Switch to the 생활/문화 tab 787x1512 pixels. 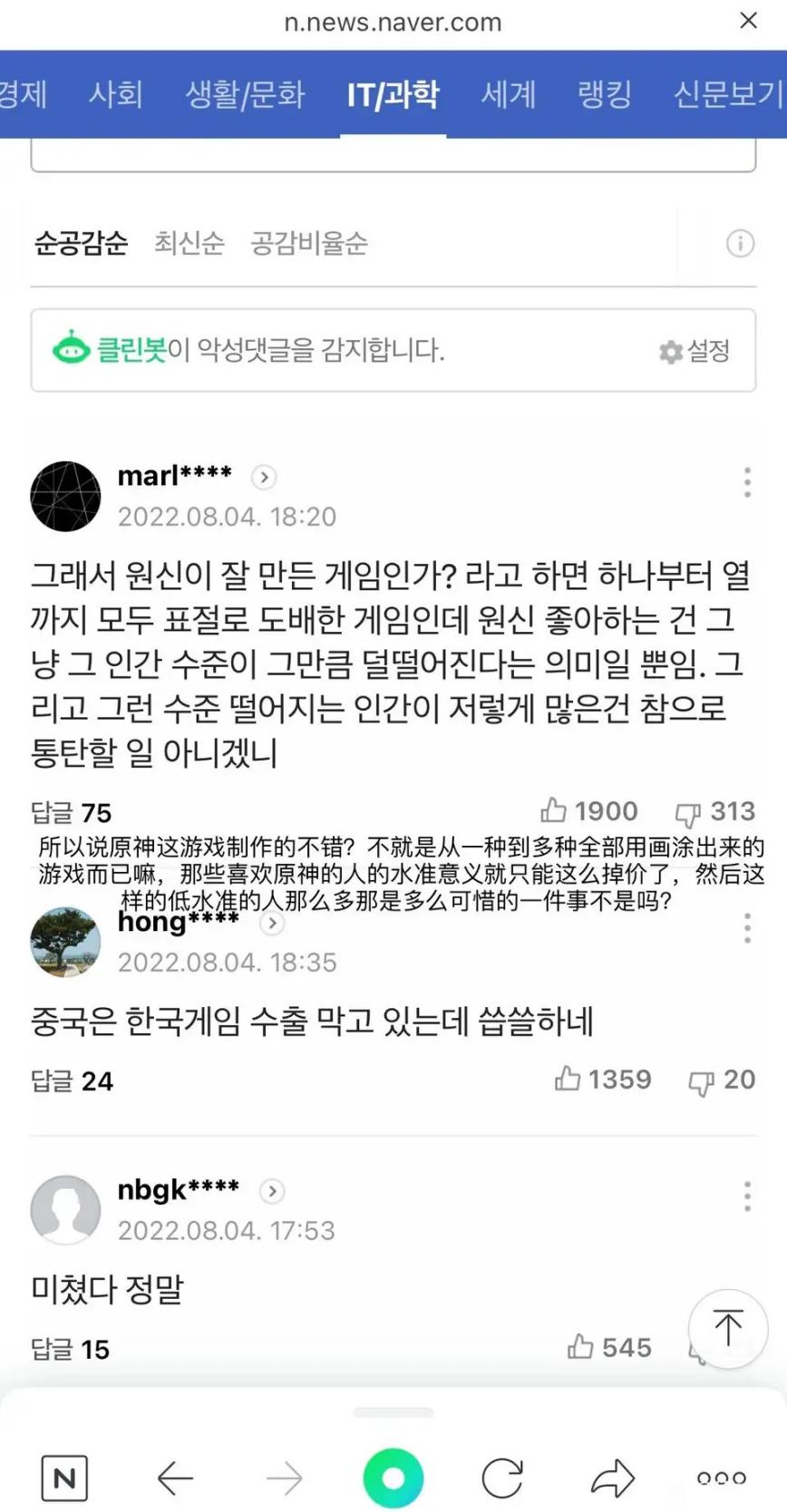click(x=245, y=94)
